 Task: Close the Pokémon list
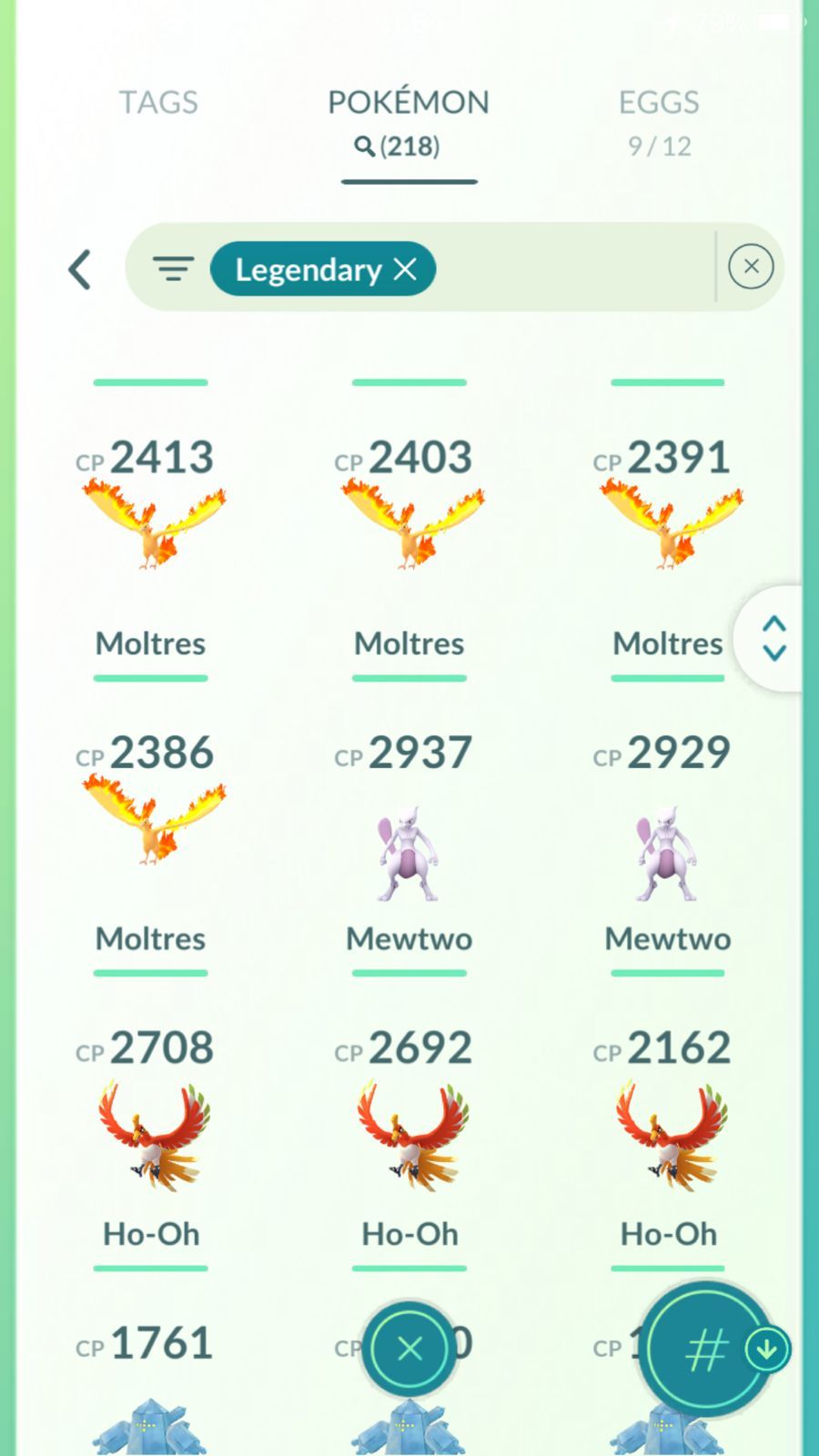pos(409,1349)
